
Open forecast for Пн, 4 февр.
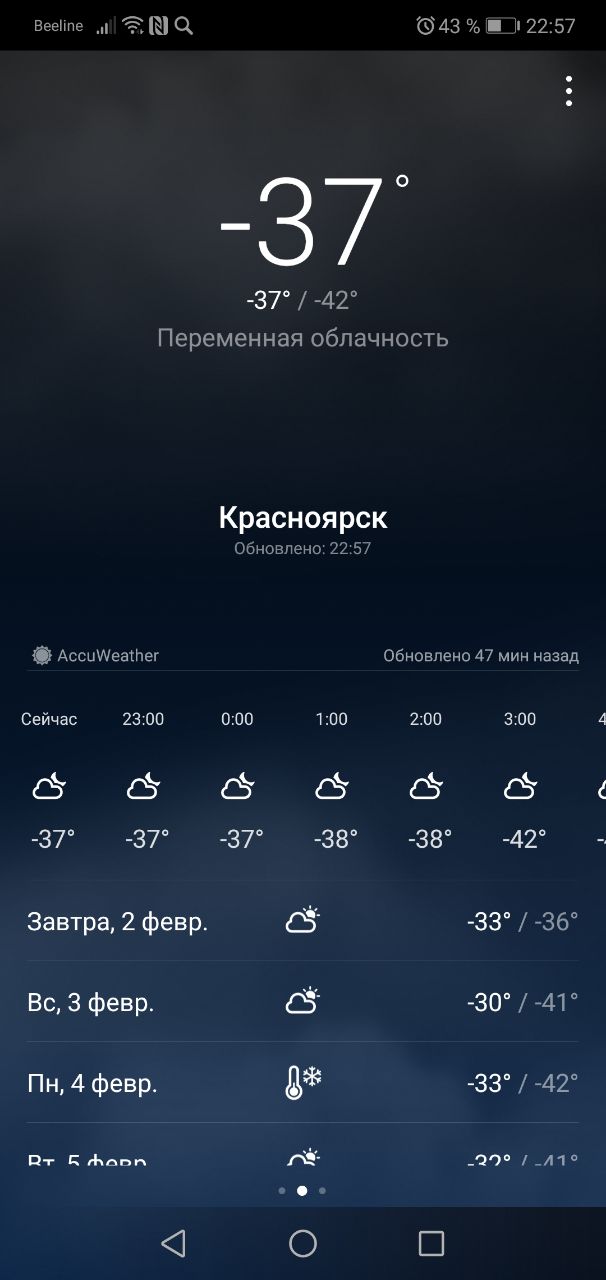302,1083
